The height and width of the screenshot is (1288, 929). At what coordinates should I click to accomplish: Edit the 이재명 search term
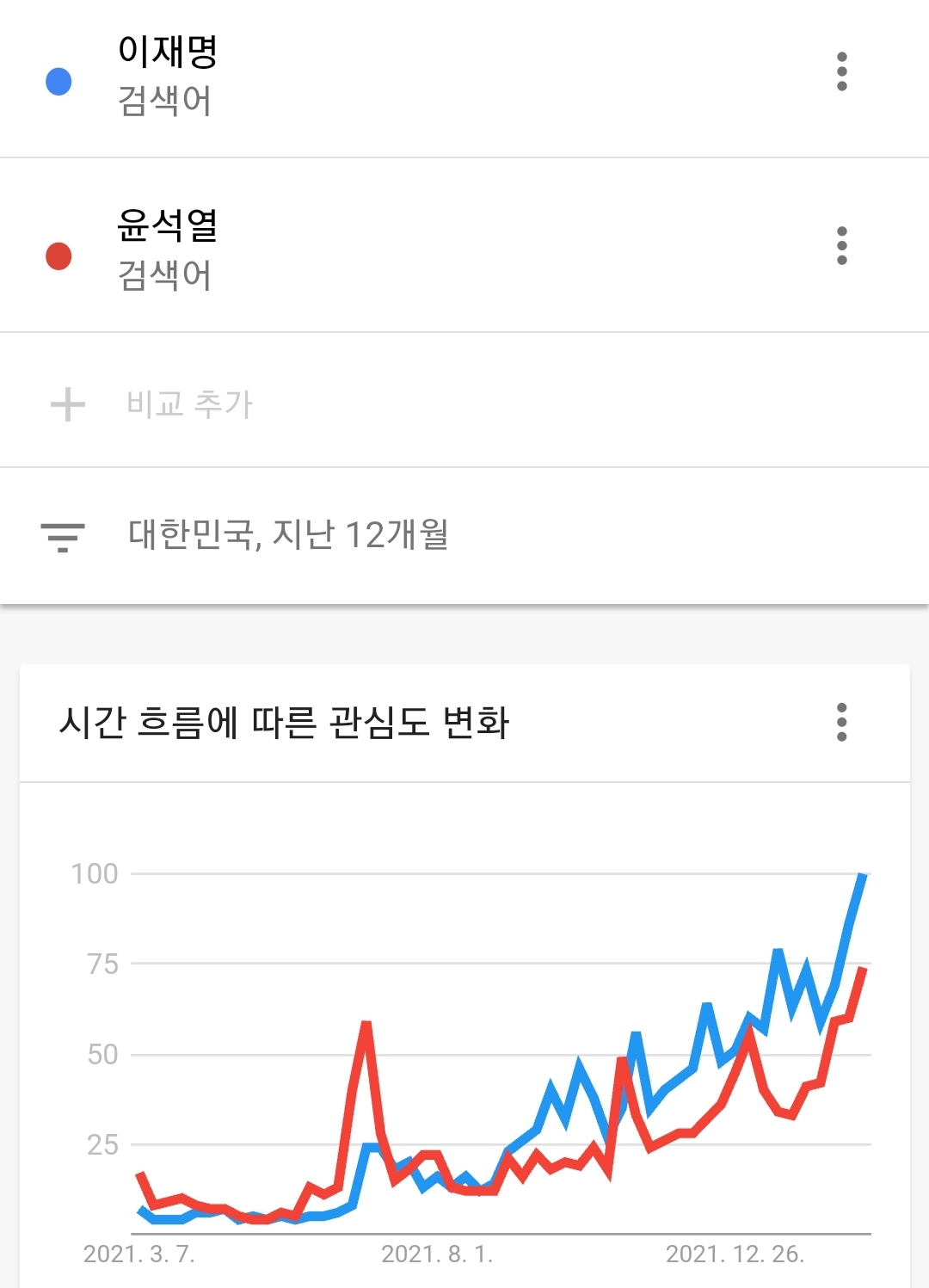pos(167,52)
